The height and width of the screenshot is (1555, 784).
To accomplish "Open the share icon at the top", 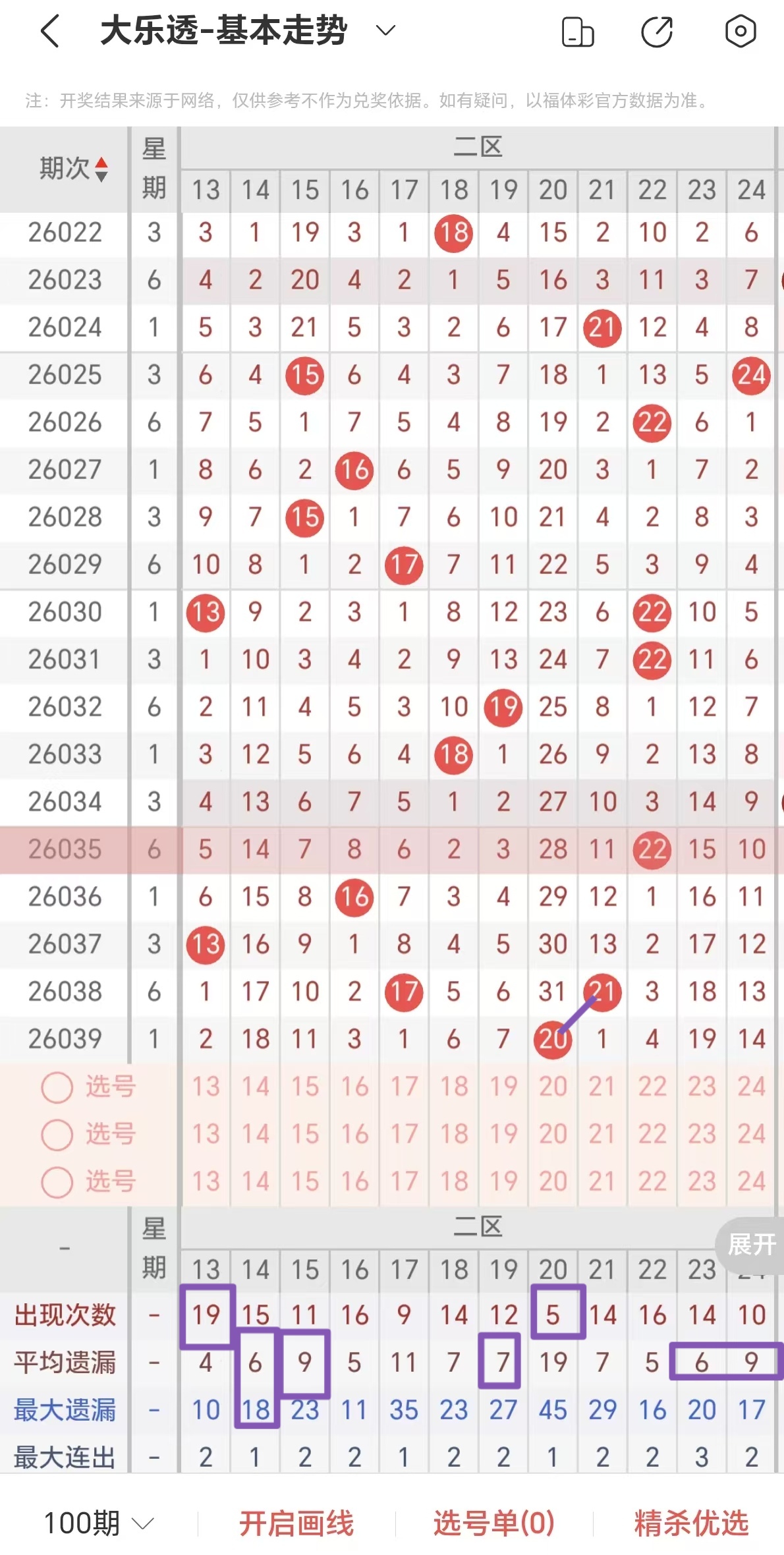I will click(658, 31).
